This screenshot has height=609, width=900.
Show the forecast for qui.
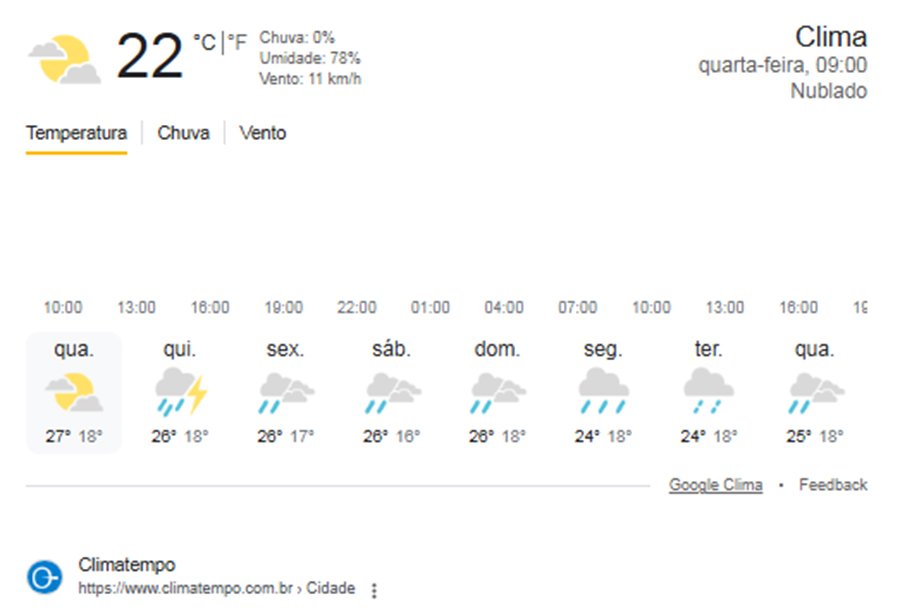pos(180,392)
